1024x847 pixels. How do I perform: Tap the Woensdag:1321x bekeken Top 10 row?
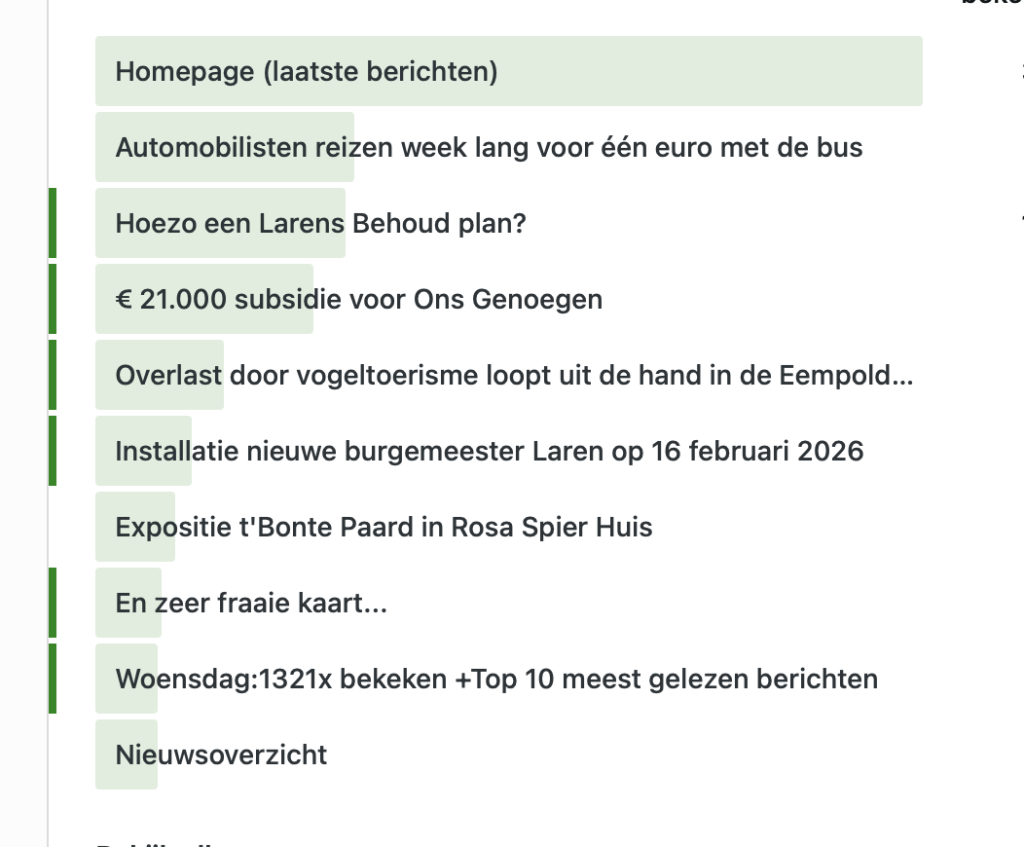coord(496,680)
